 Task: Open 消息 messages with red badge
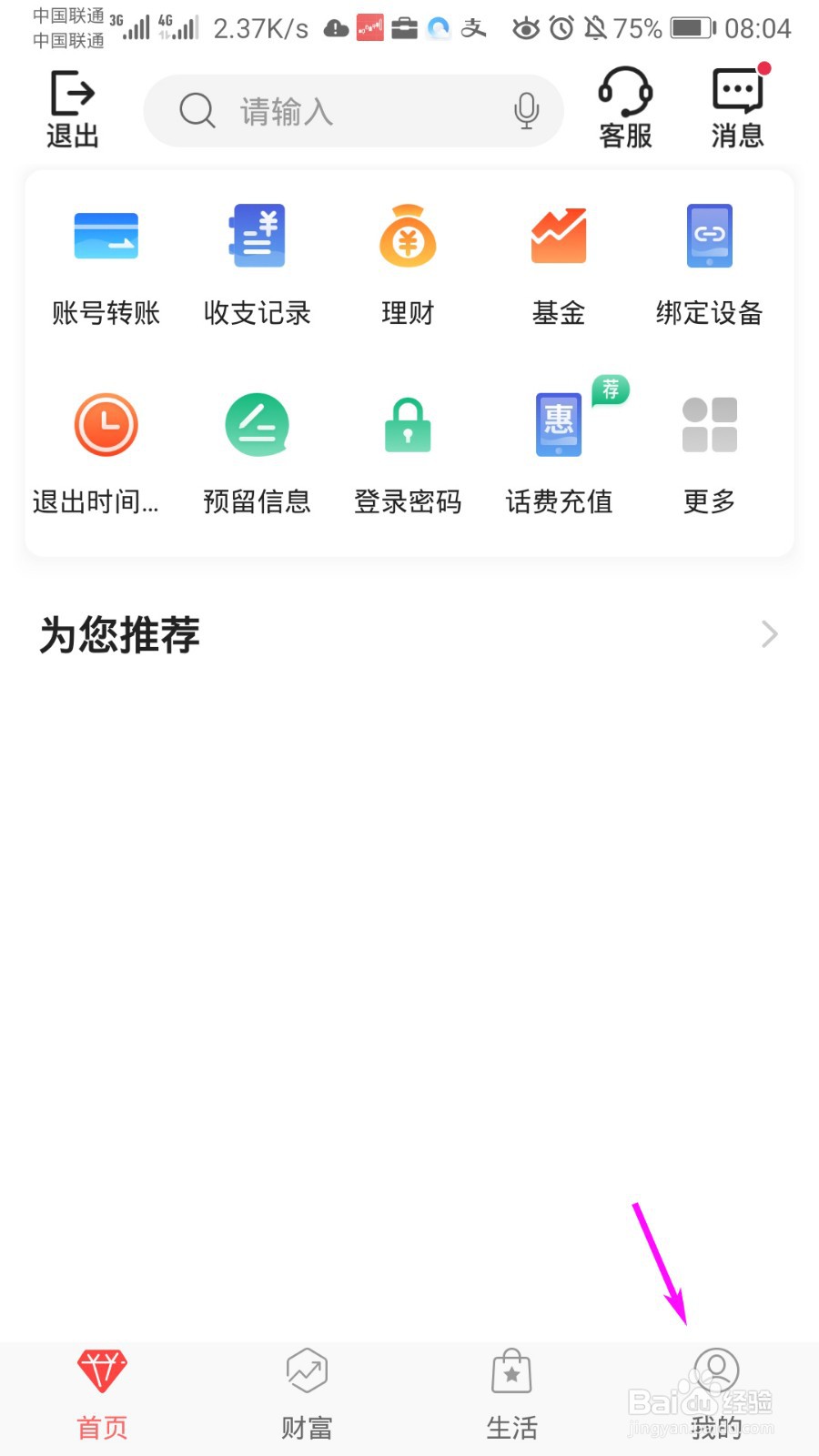(737, 105)
